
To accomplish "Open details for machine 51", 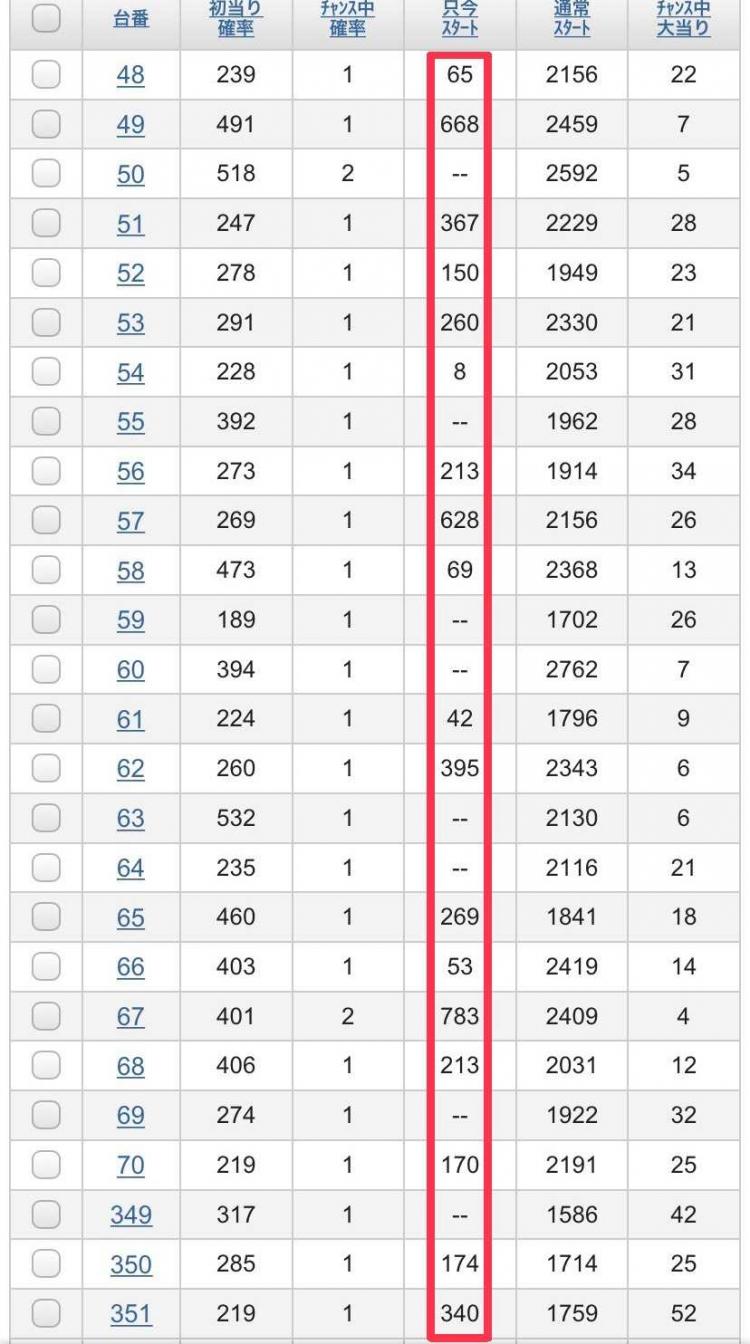I will coord(130,224).
